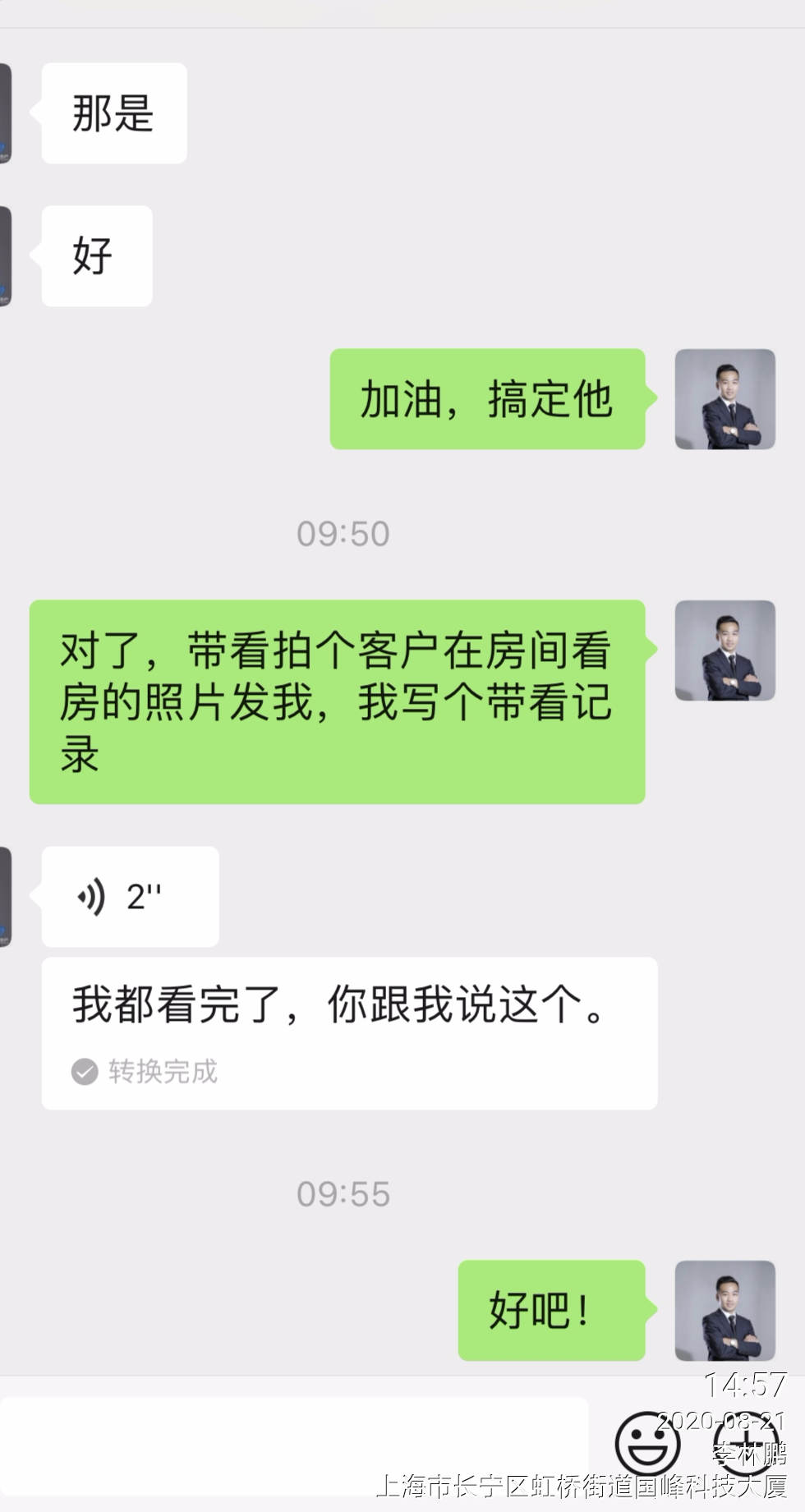
Task: Open contact avatar beside "那是" message
Action: pos(6,113)
